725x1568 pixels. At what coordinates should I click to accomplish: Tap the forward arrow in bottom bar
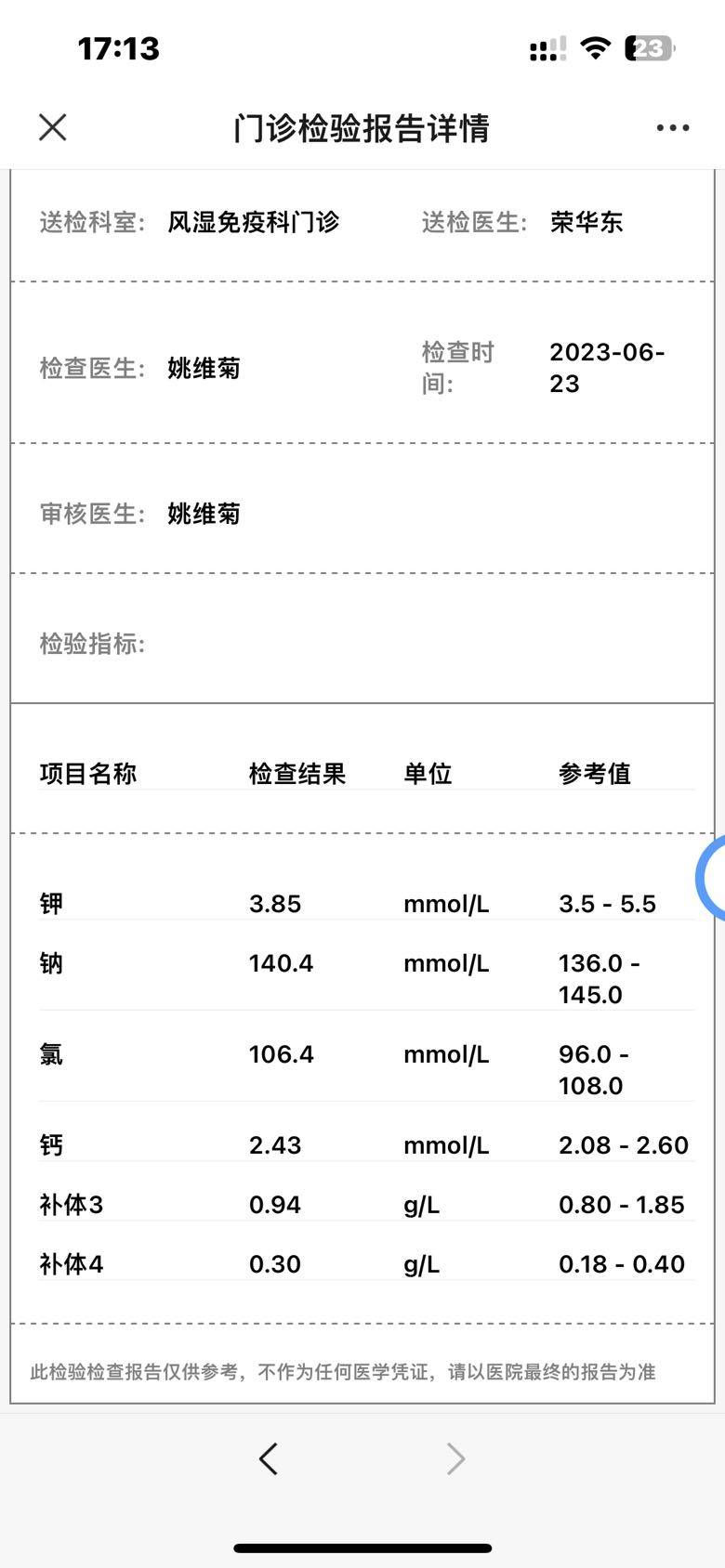pyautogui.click(x=455, y=1458)
